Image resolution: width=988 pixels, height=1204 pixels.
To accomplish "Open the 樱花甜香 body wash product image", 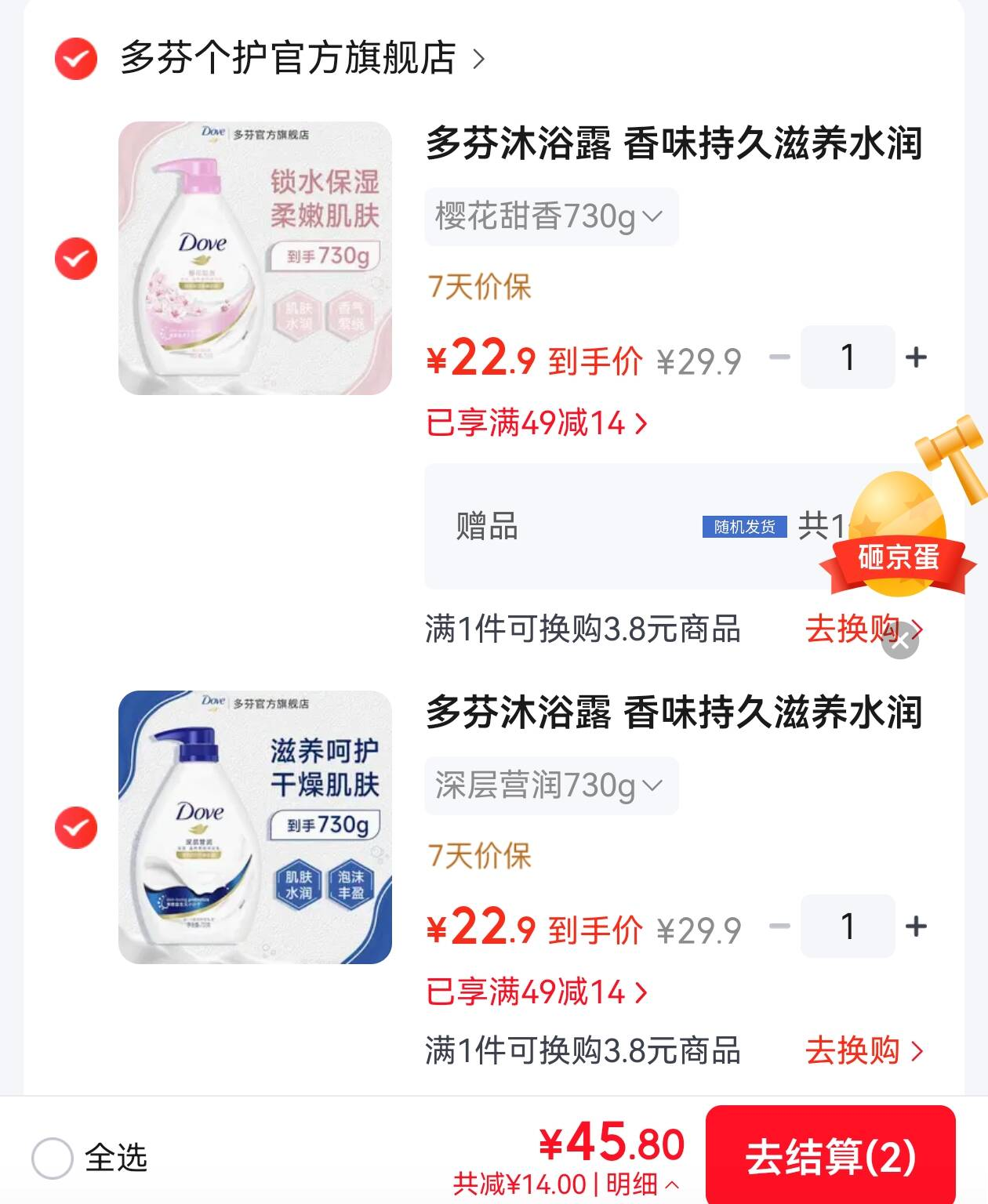I will coord(255,258).
